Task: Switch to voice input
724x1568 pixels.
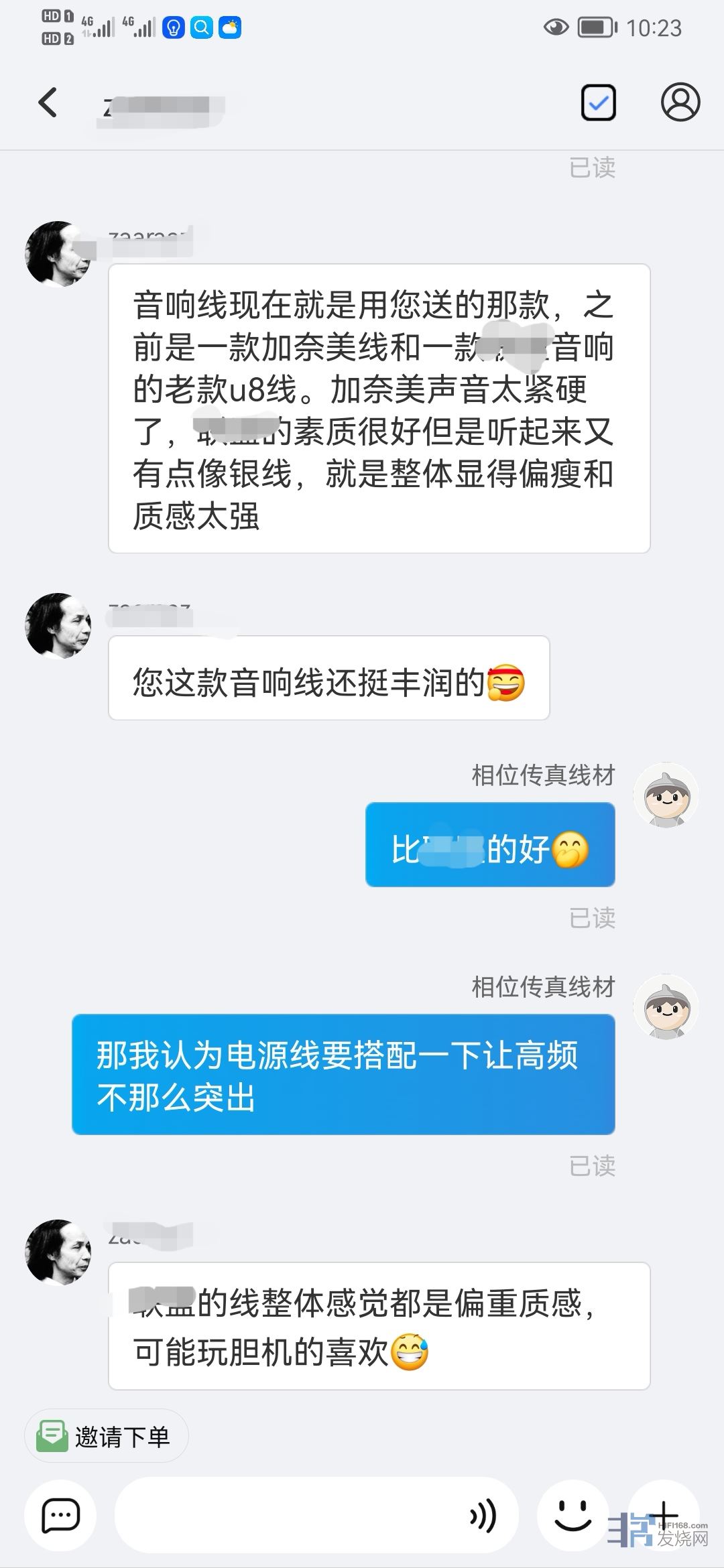Action: [483, 1516]
